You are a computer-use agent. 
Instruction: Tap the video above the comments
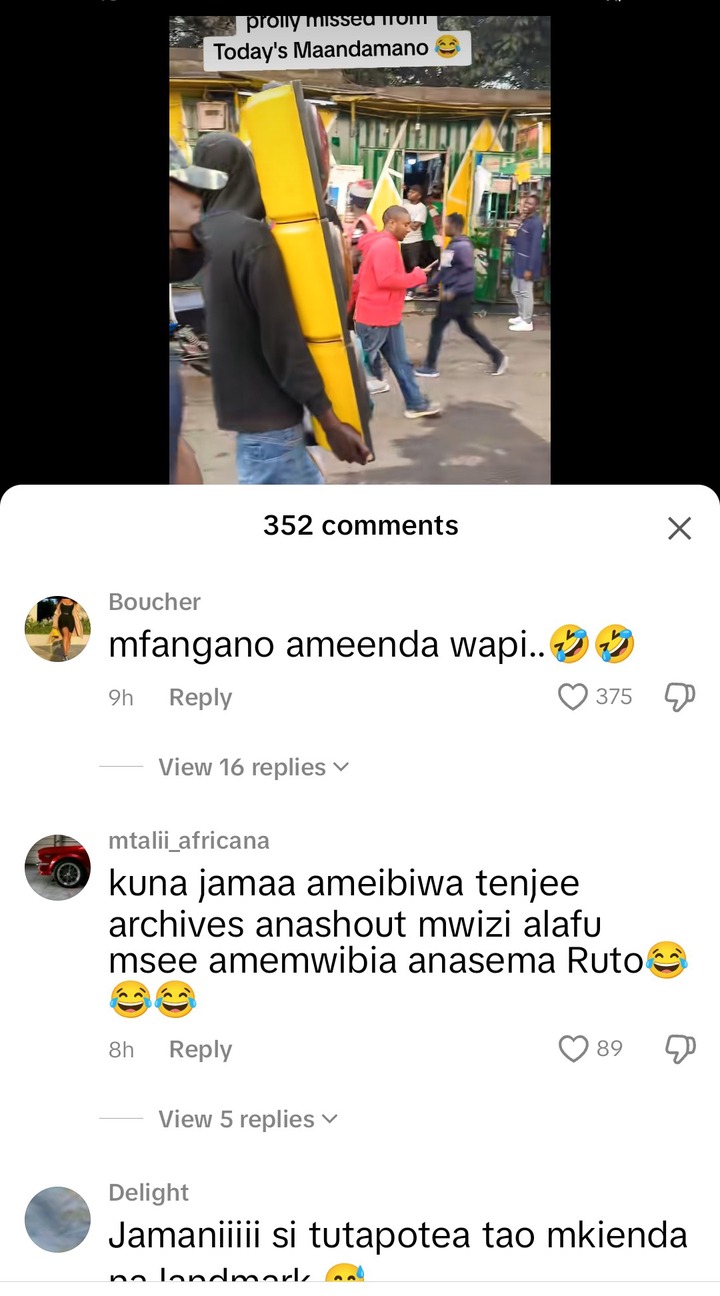[360, 250]
